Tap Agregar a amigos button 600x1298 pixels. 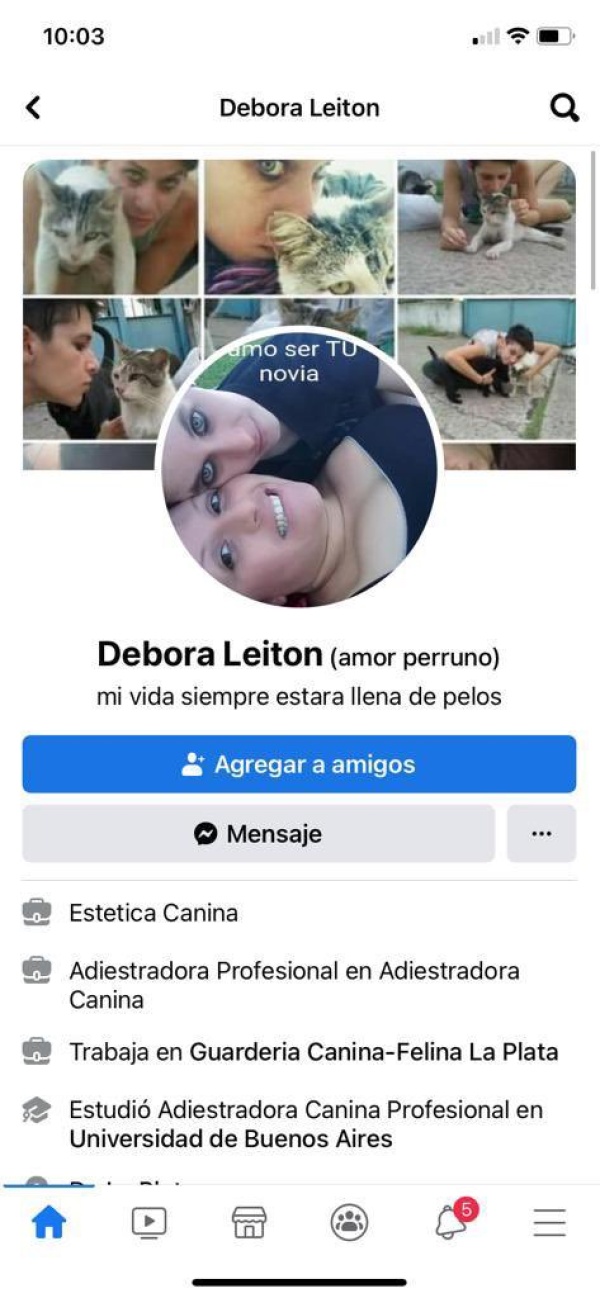(299, 765)
